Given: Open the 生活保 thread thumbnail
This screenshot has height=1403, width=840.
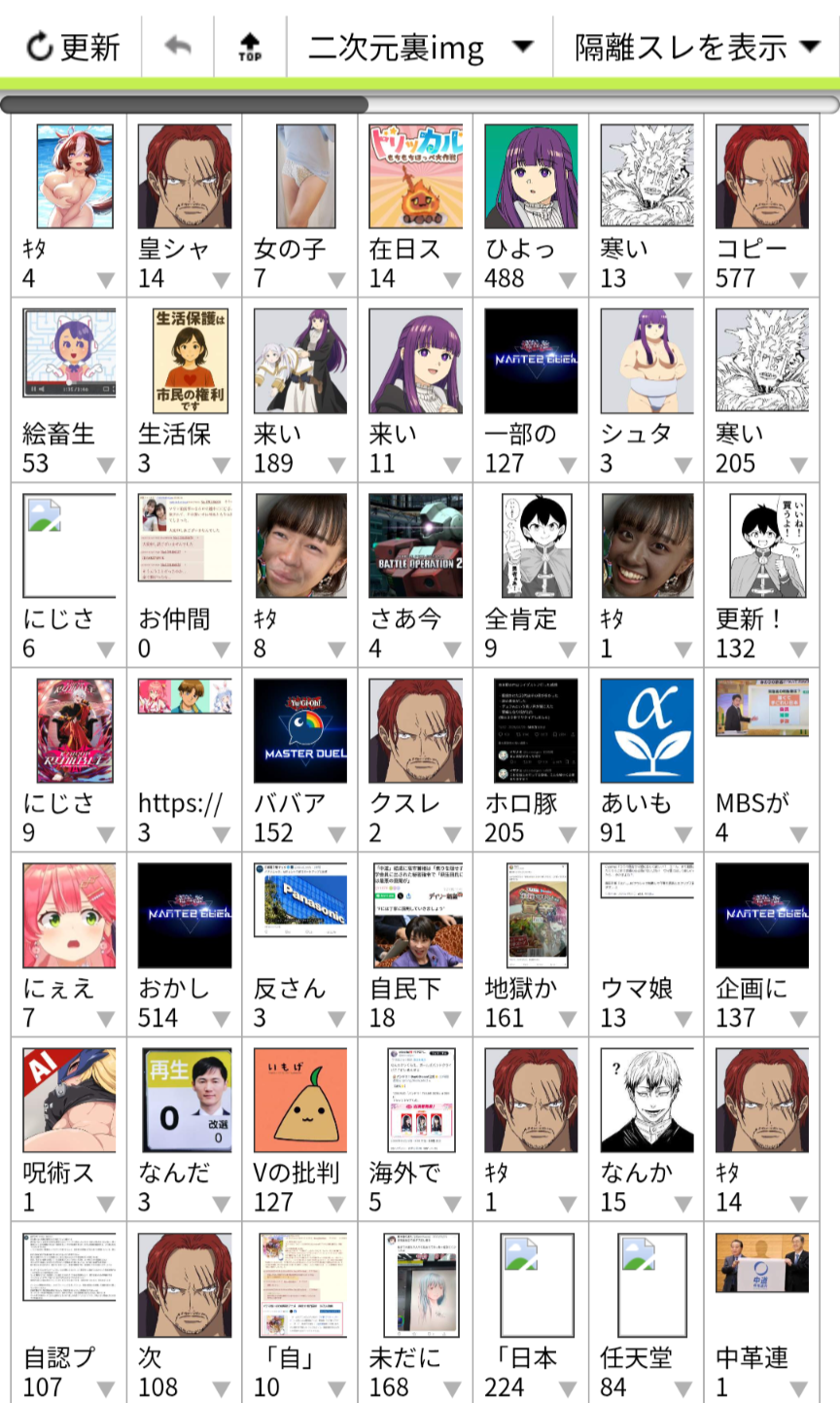Looking at the screenshot, I should 185,361.
